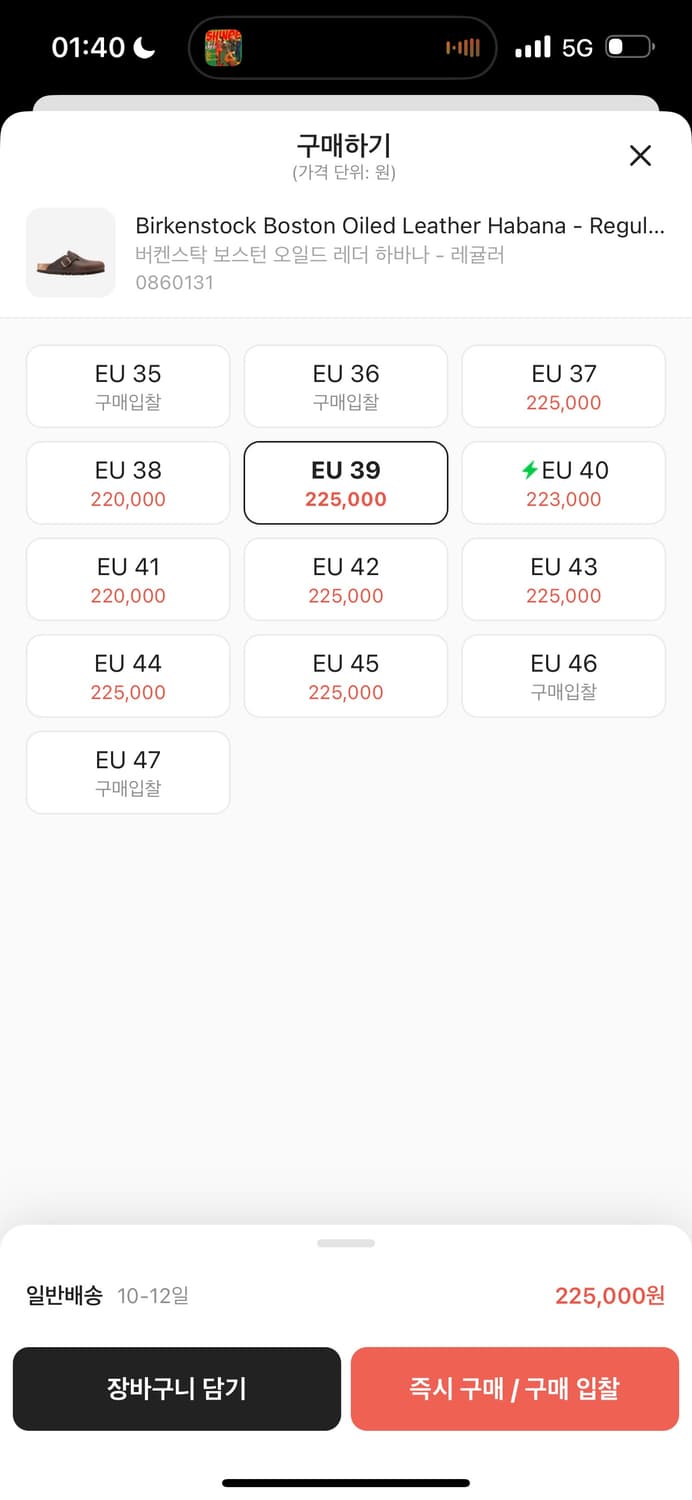Select size EU 47

tap(128, 773)
